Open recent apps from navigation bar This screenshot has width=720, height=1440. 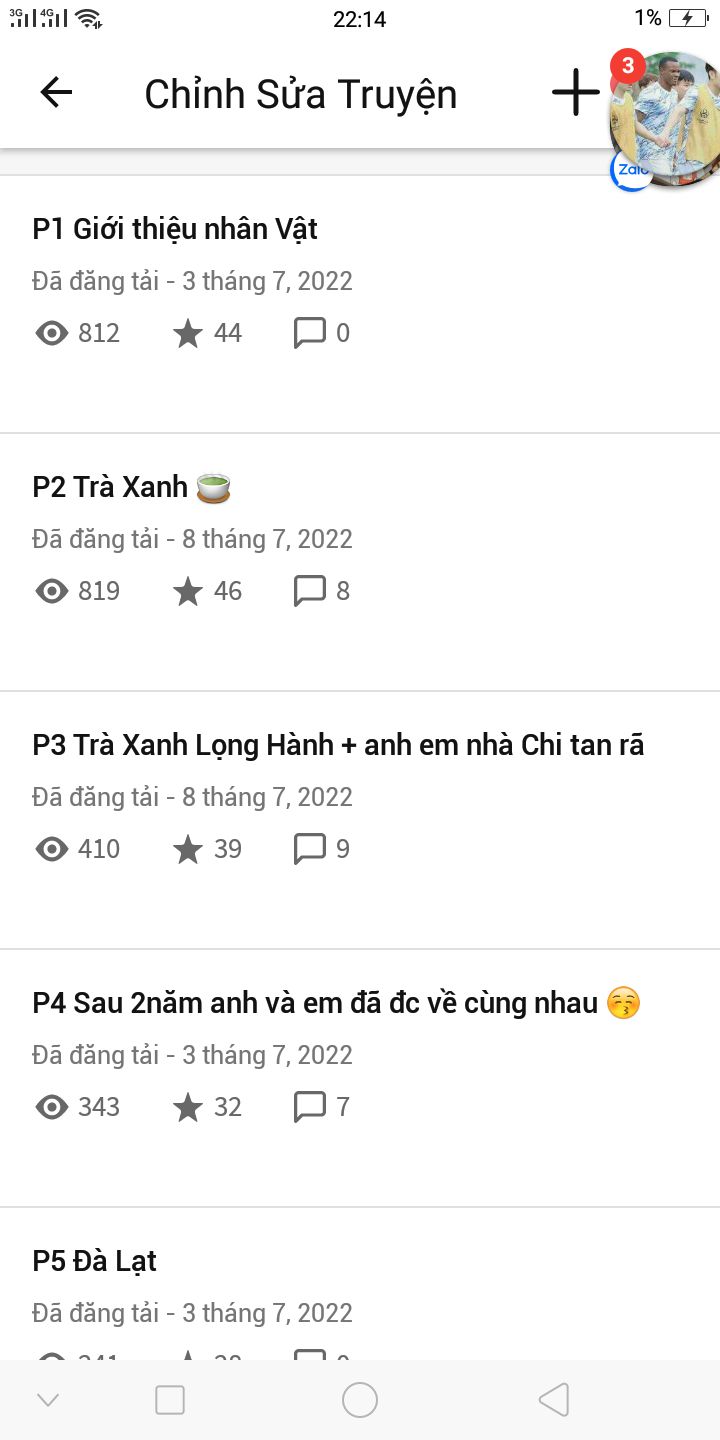pos(170,1400)
